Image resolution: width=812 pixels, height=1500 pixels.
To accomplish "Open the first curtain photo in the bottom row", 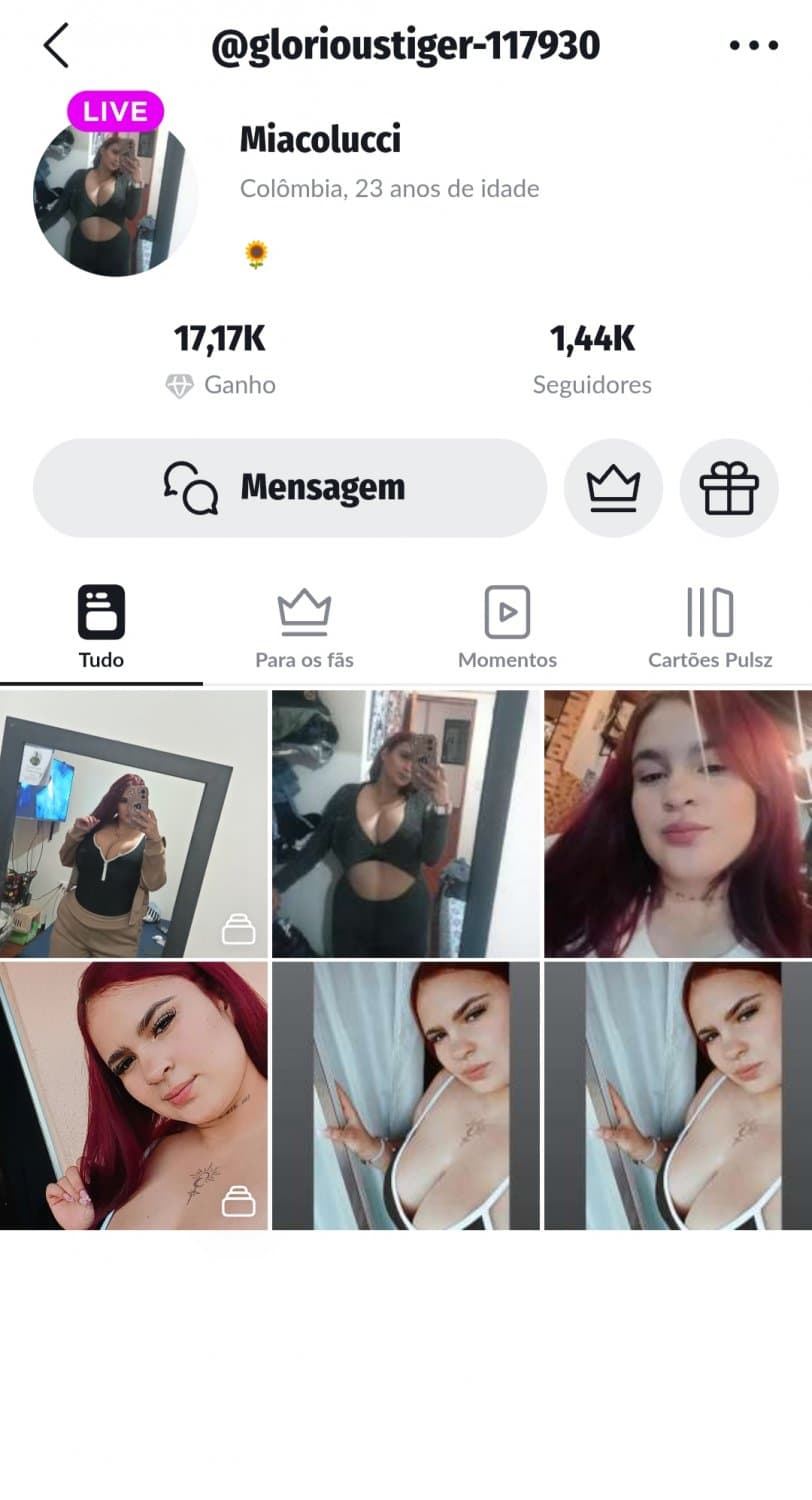I will point(405,1096).
